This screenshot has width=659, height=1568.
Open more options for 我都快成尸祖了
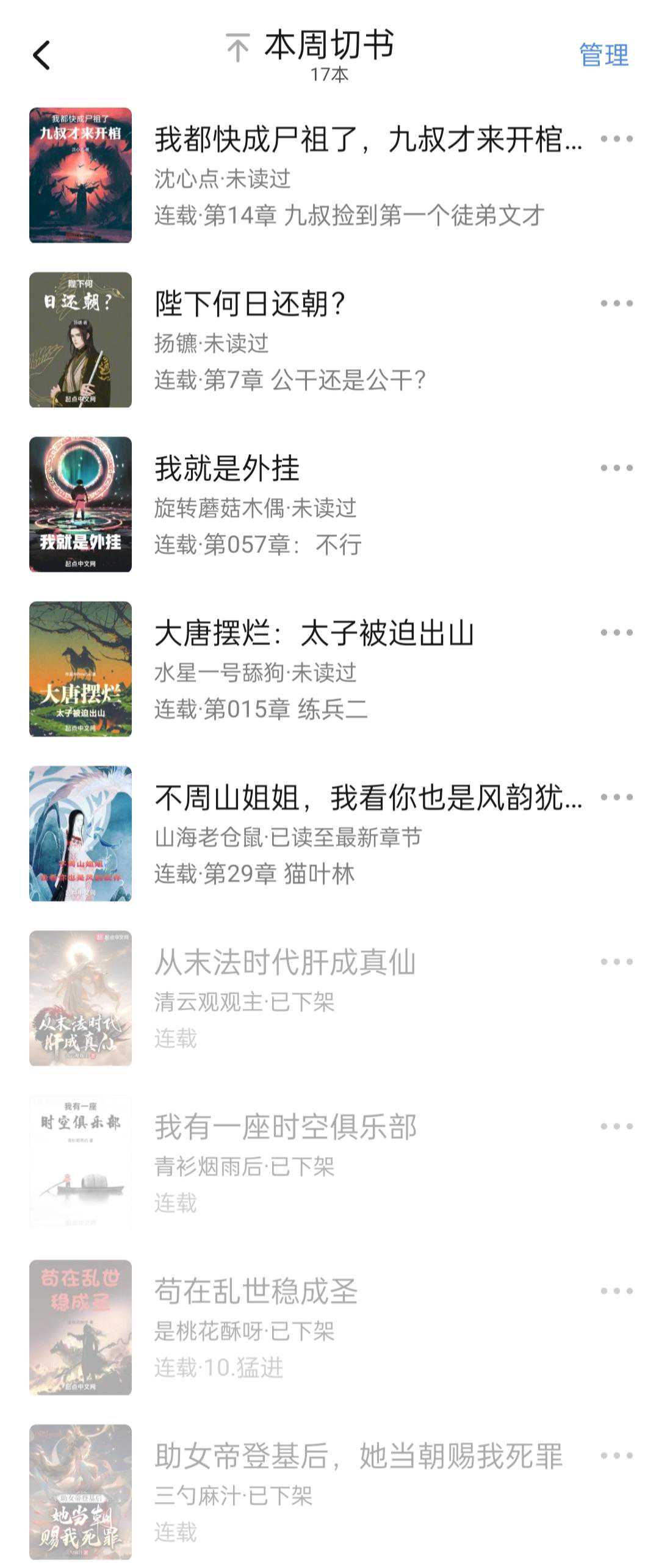coord(616,139)
